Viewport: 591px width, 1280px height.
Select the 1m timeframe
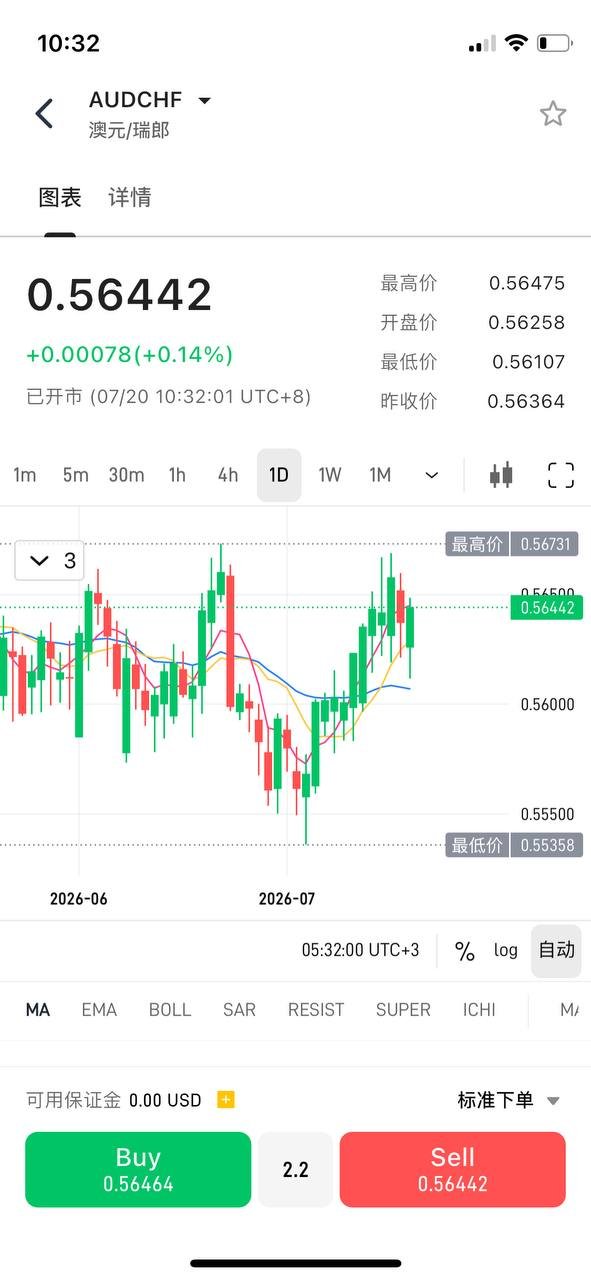[x=25, y=475]
